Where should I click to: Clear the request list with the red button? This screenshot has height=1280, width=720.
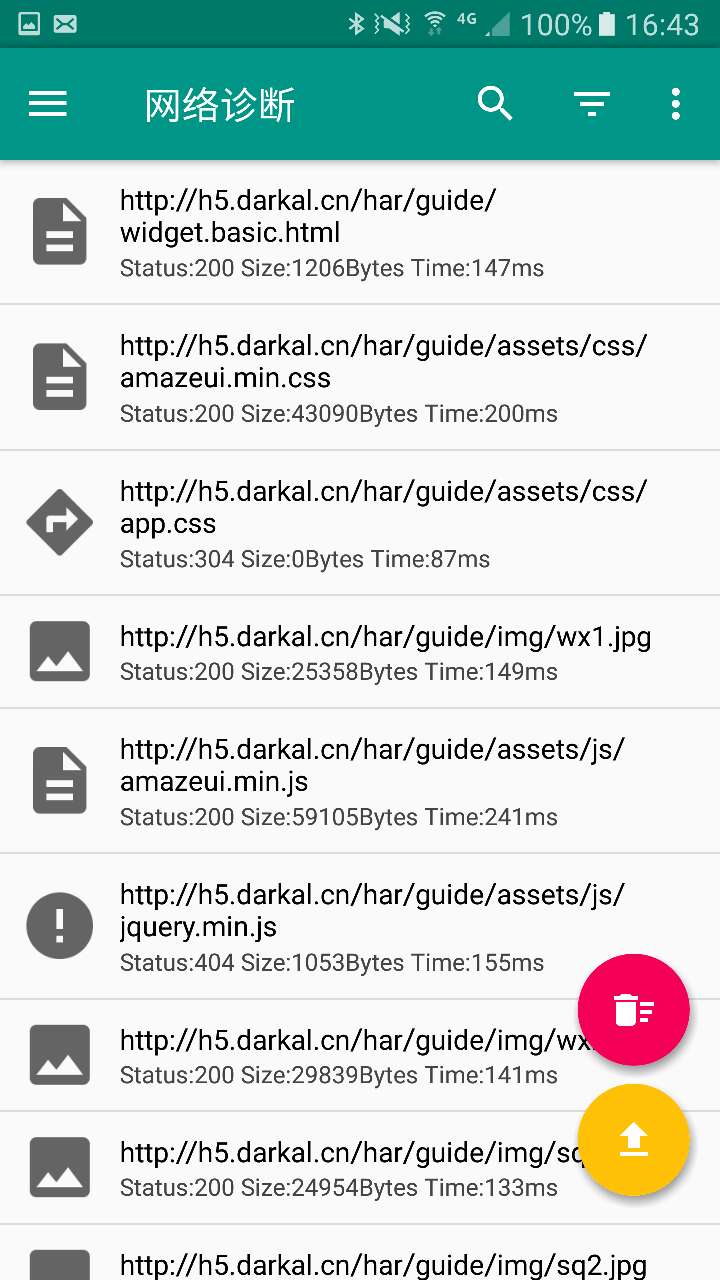click(x=634, y=1010)
